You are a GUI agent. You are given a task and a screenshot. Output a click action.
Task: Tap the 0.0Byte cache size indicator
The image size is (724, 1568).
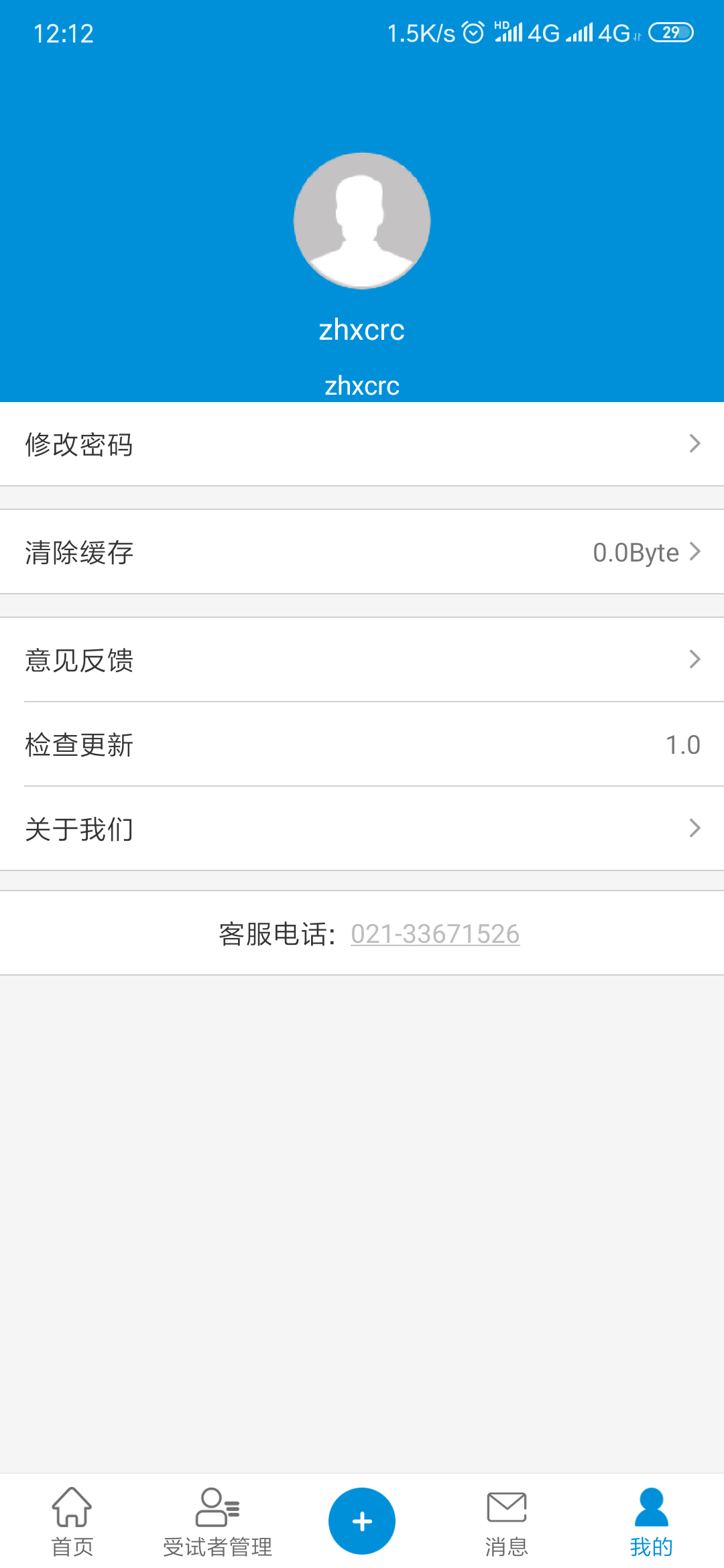tap(634, 552)
